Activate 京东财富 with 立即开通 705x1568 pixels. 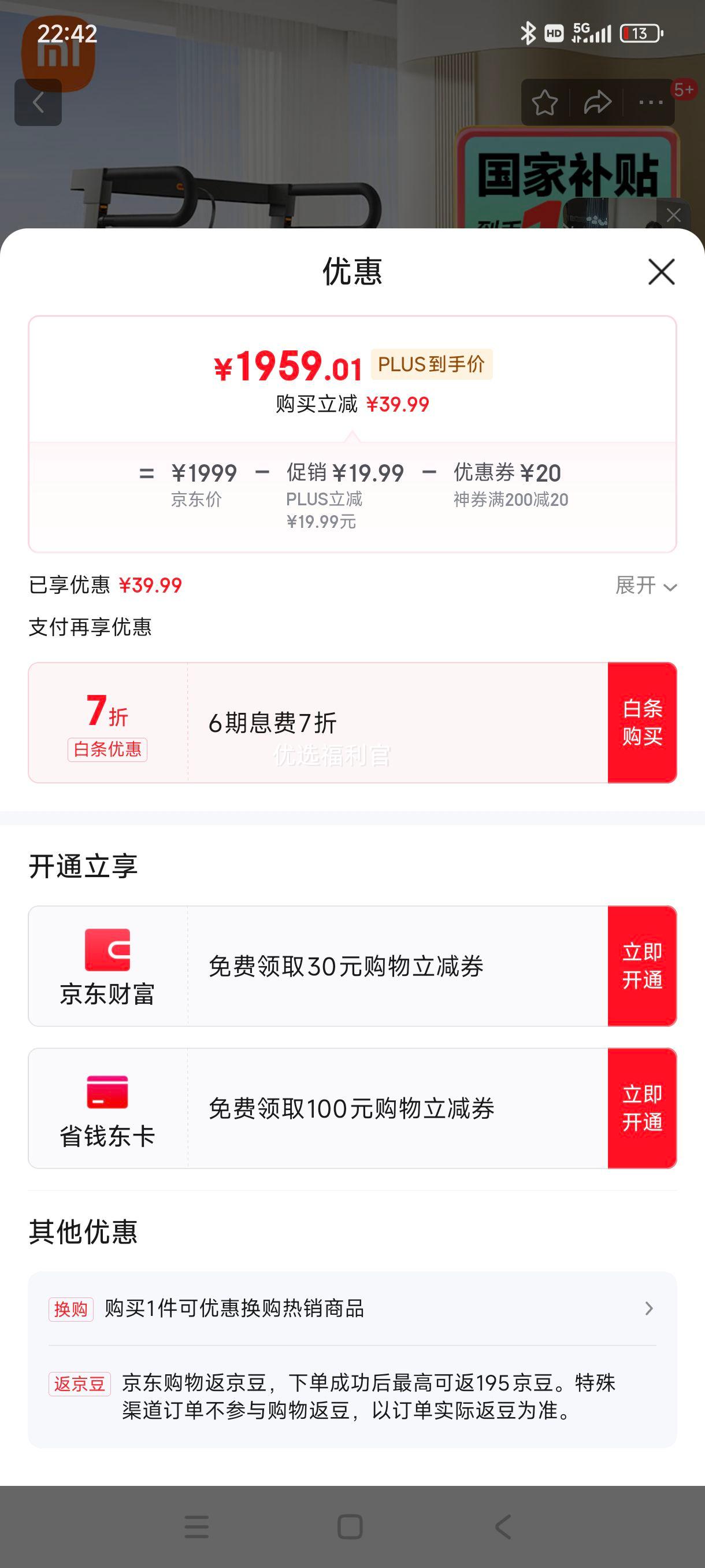(642, 966)
